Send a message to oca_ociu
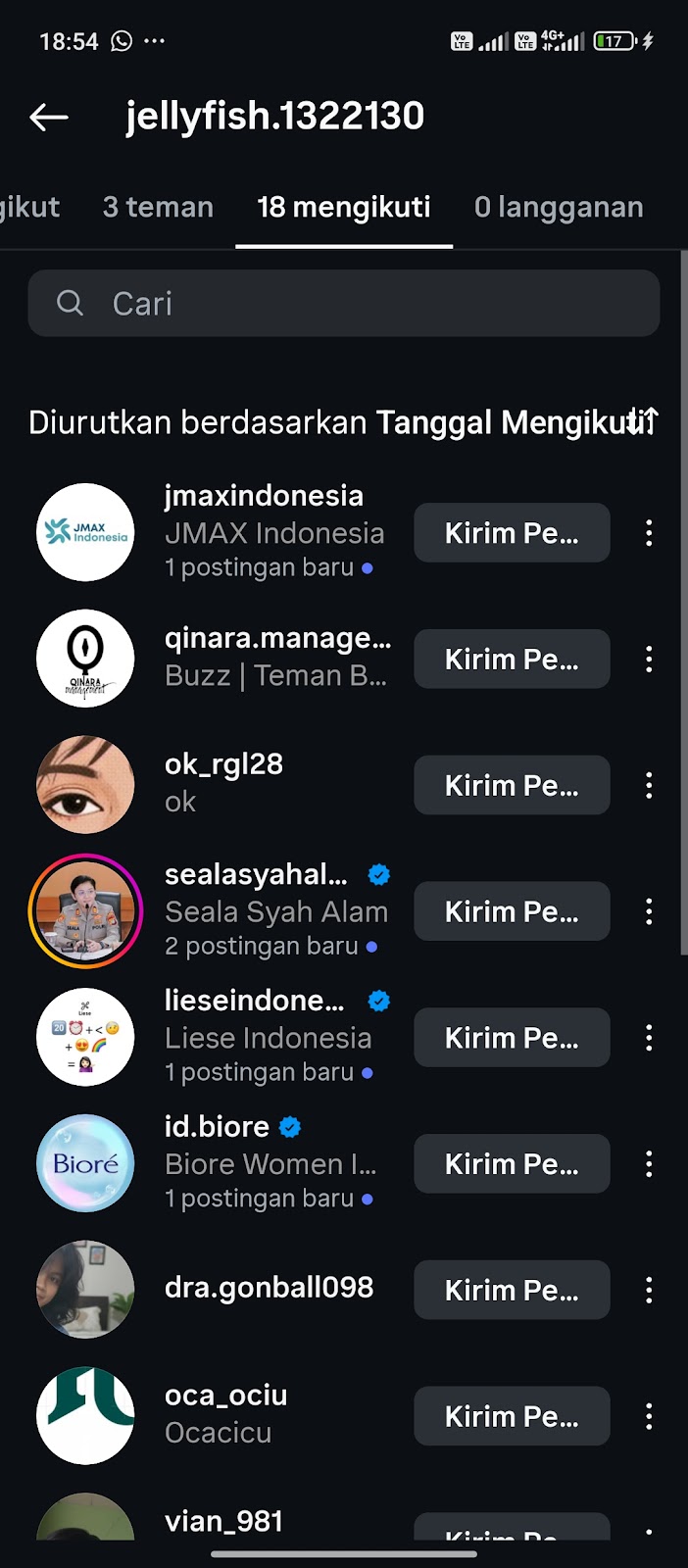 (x=512, y=1417)
